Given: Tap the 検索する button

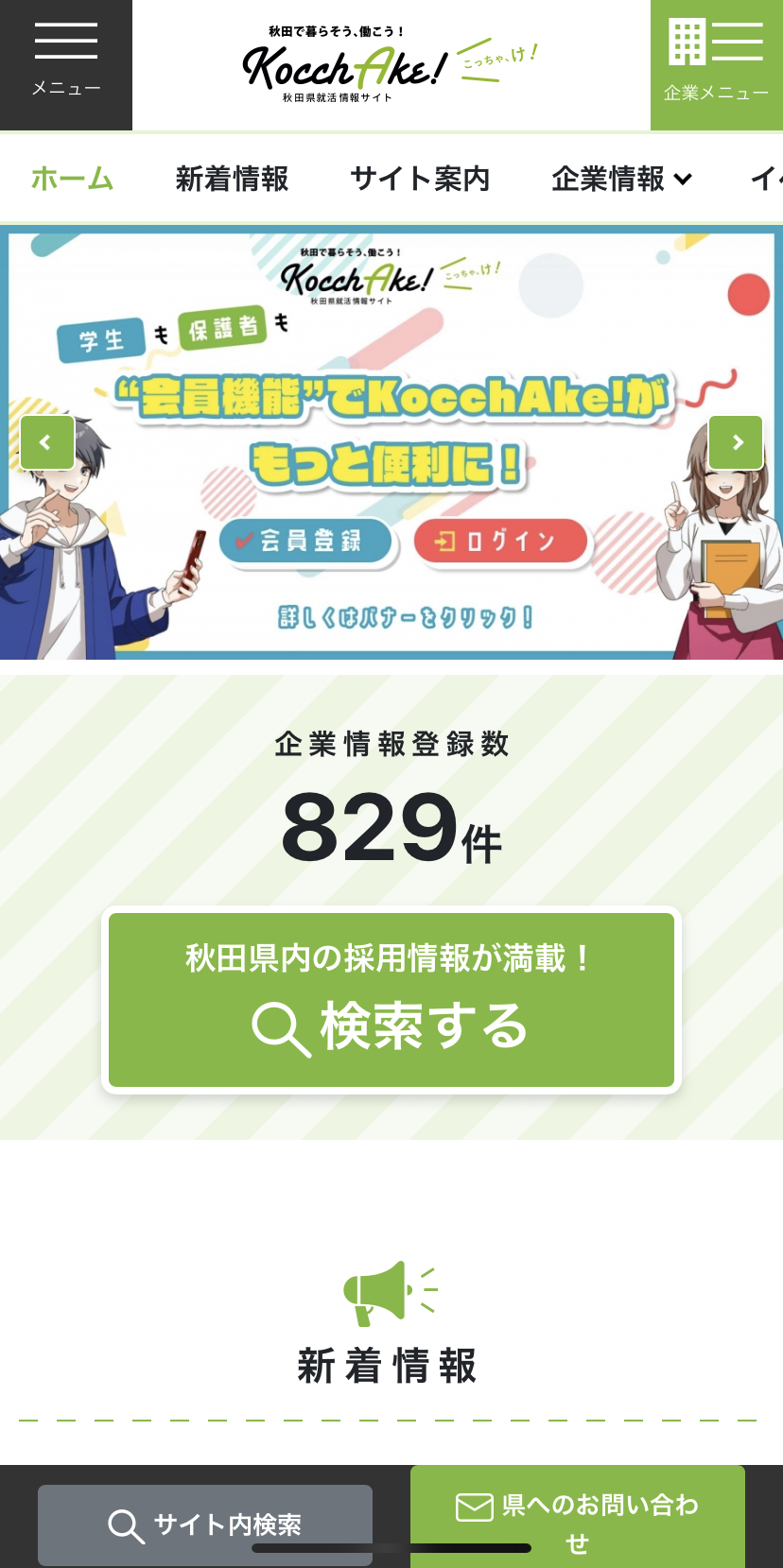Looking at the screenshot, I should [x=391, y=1000].
